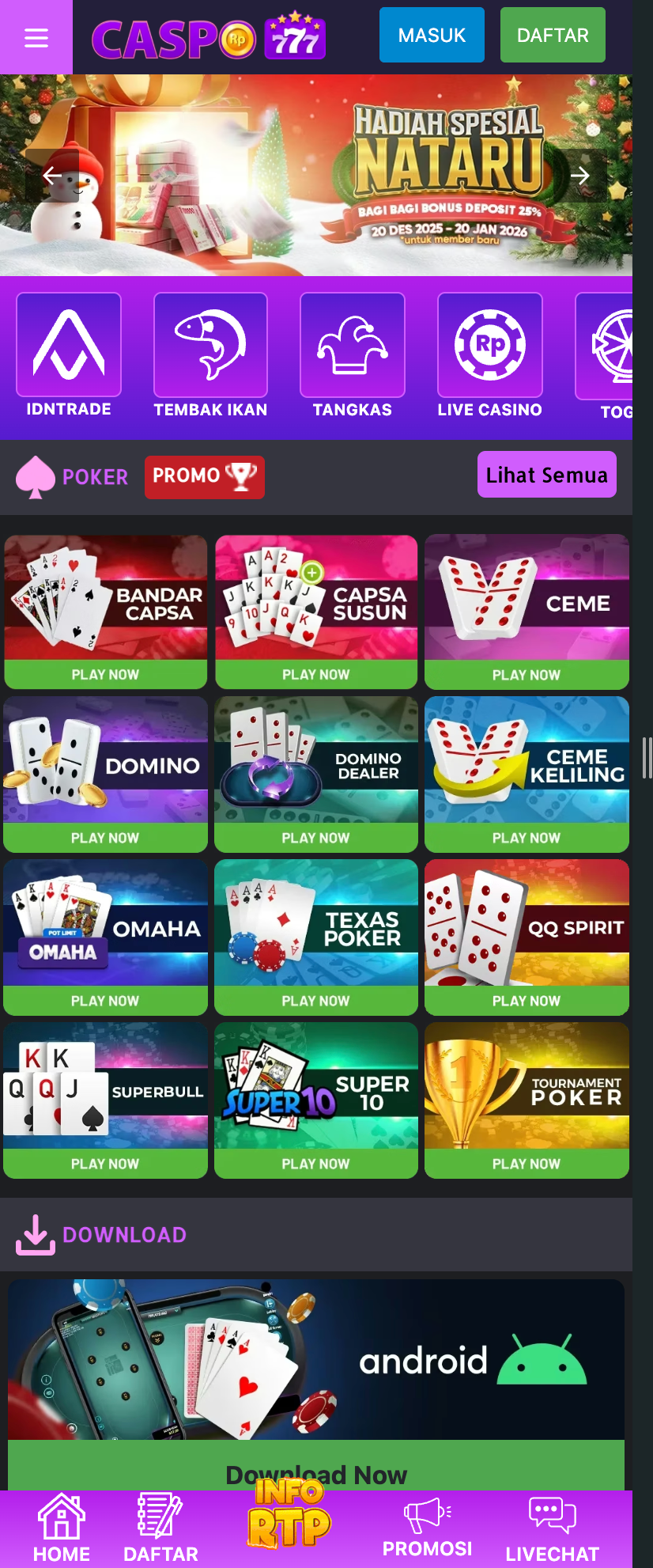
Task: Switch to the TEMBAK IKAN category
Action: pyautogui.click(x=210, y=355)
